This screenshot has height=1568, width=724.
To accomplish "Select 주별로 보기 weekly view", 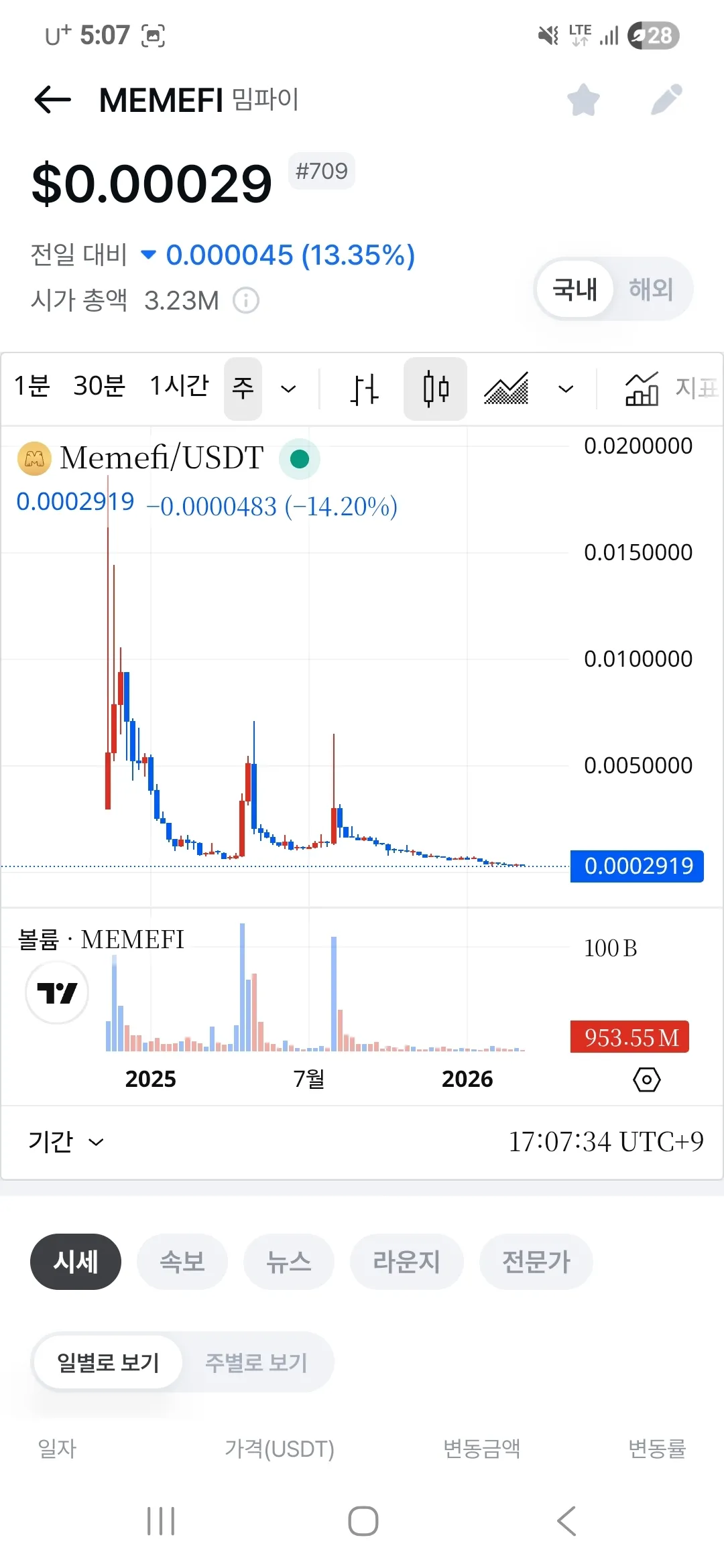I will [x=256, y=1362].
